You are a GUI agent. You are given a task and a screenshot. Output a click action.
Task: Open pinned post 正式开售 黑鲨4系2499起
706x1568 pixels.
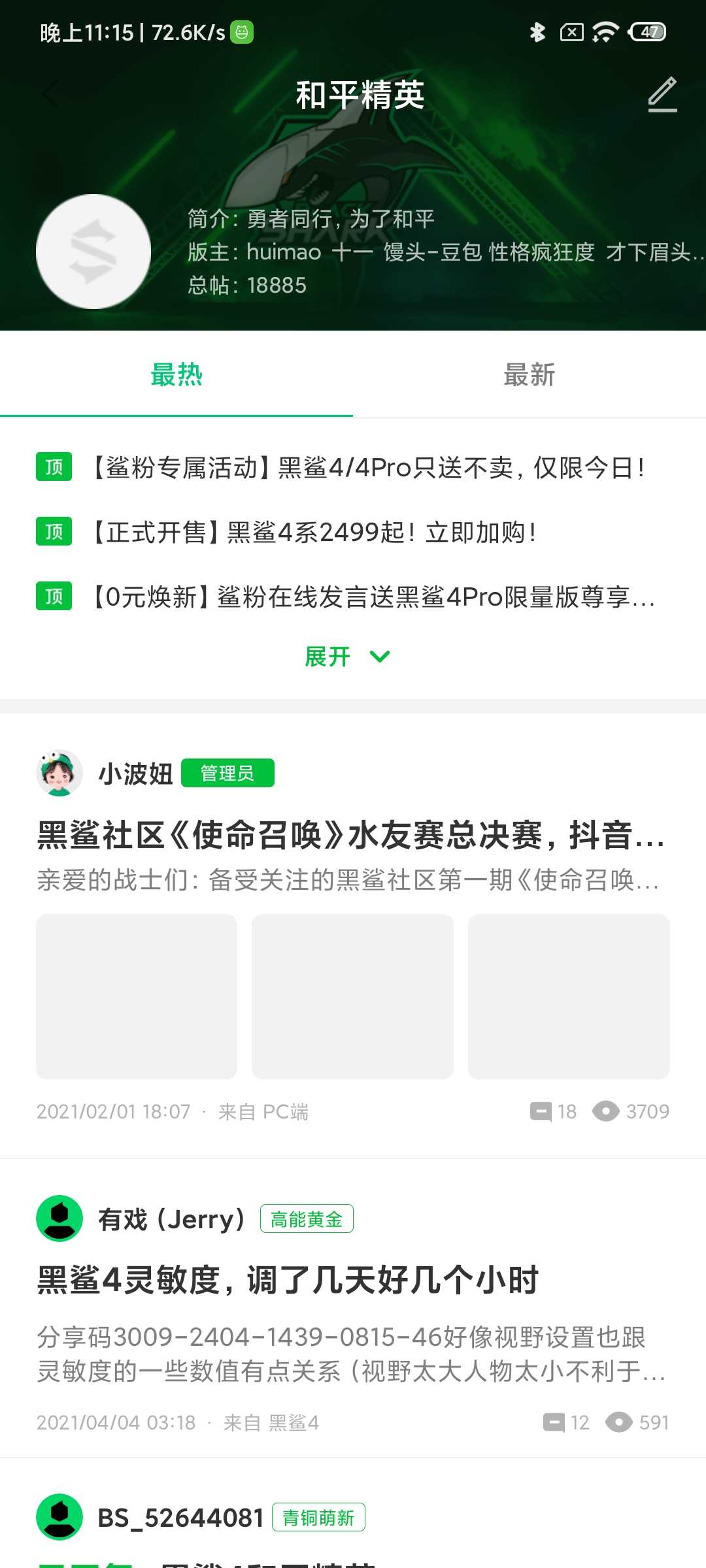coord(314,532)
